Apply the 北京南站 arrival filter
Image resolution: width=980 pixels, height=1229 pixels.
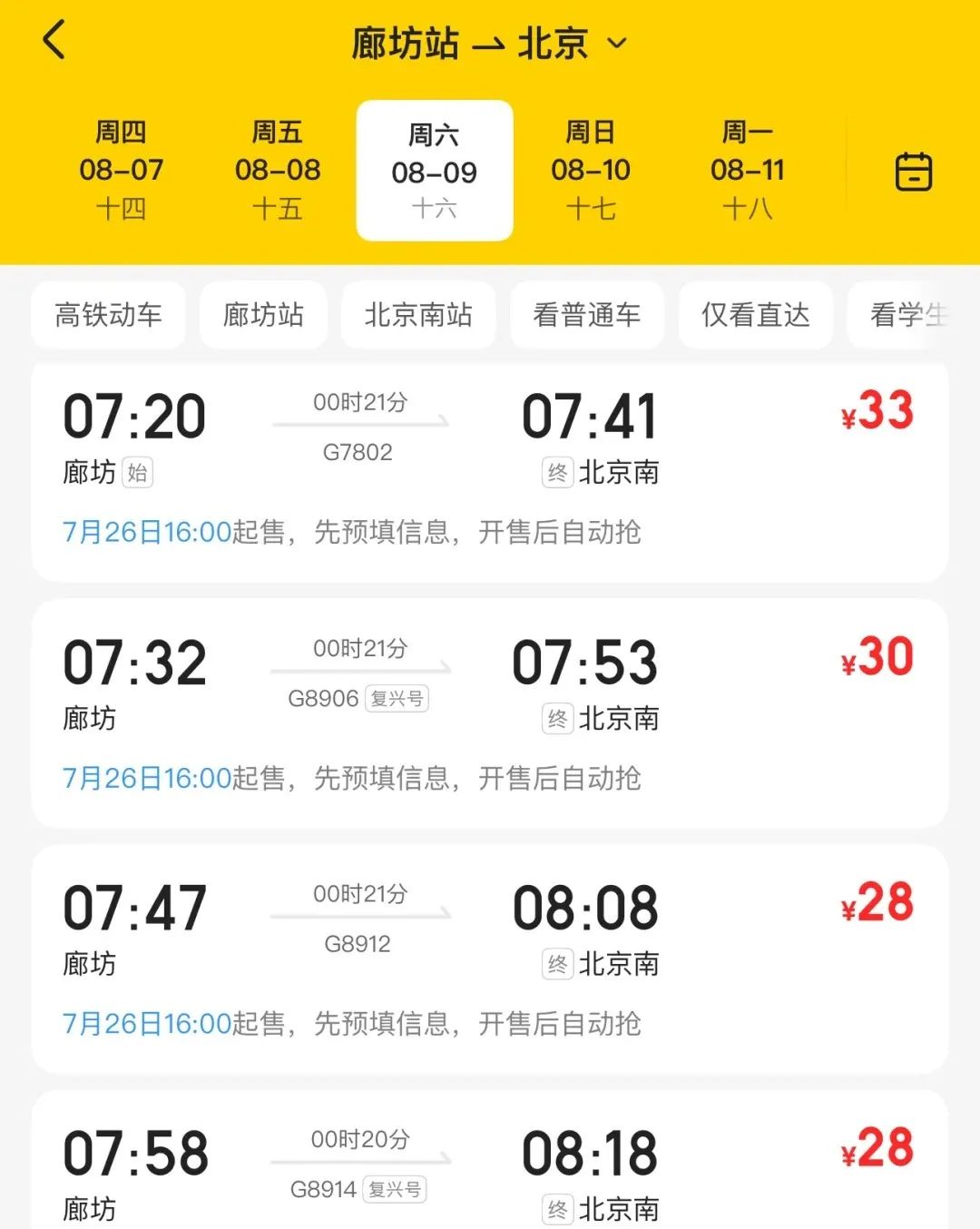coord(418,315)
